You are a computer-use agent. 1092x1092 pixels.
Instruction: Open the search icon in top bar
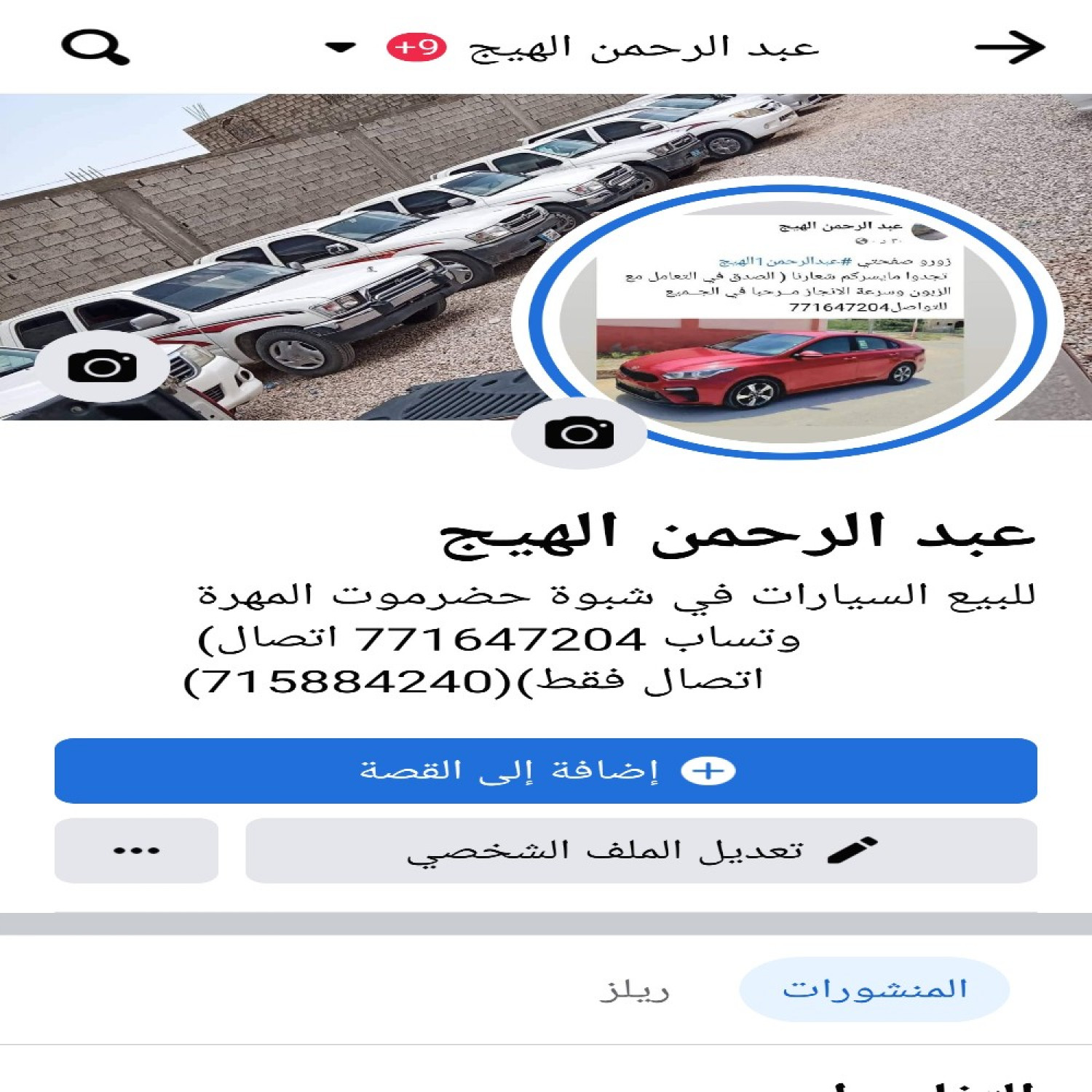pyautogui.click(x=95, y=48)
